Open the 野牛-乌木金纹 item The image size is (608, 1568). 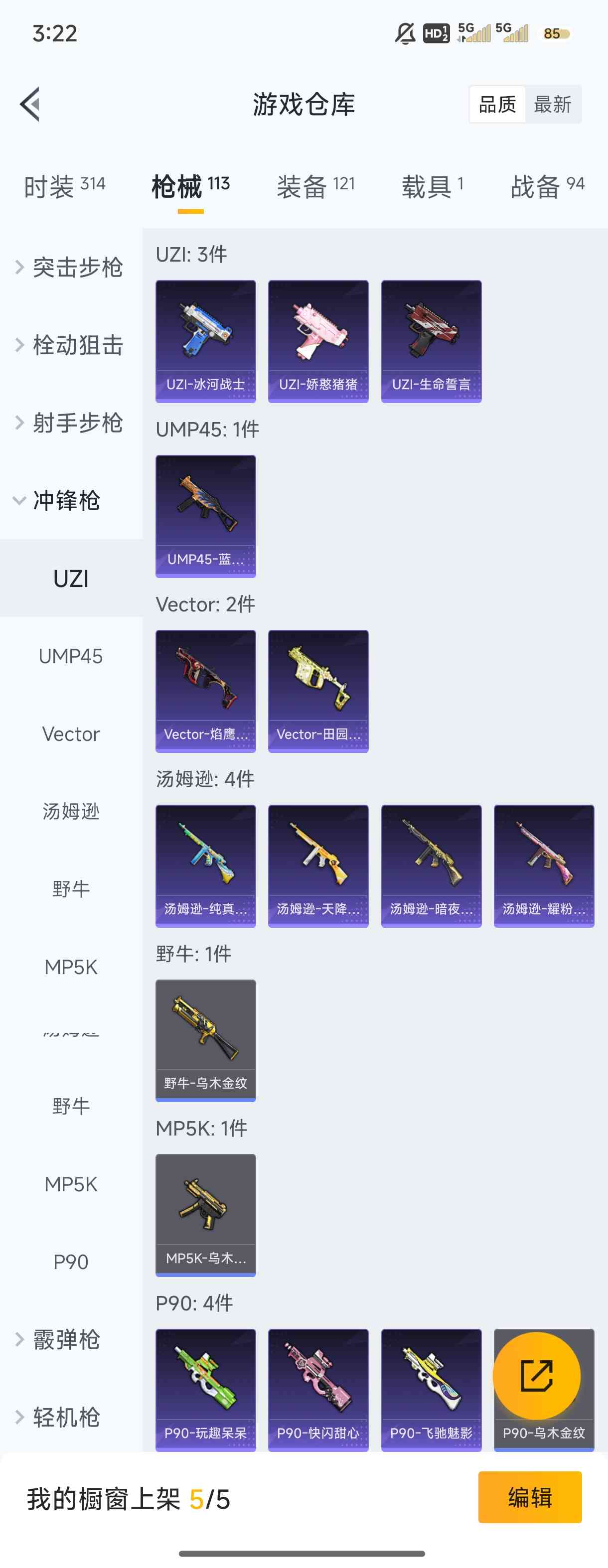coord(206,1040)
